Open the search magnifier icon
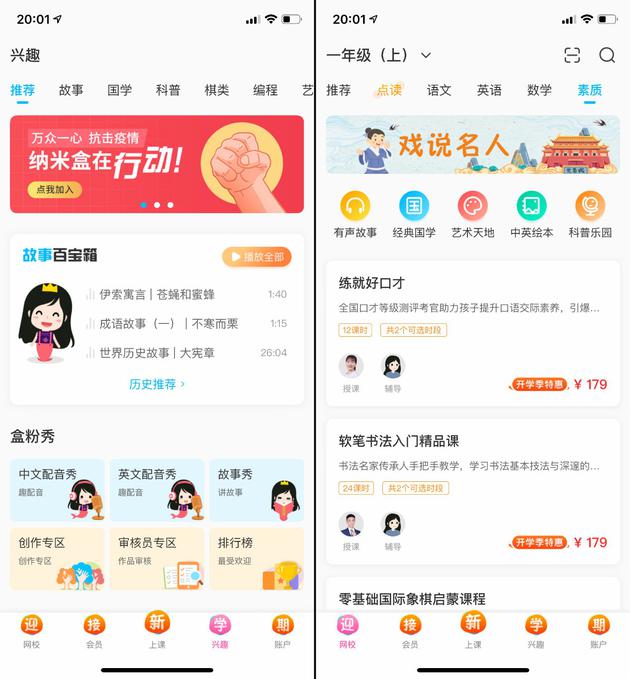Viewport: 630px width, 679px height. point(607,55)
